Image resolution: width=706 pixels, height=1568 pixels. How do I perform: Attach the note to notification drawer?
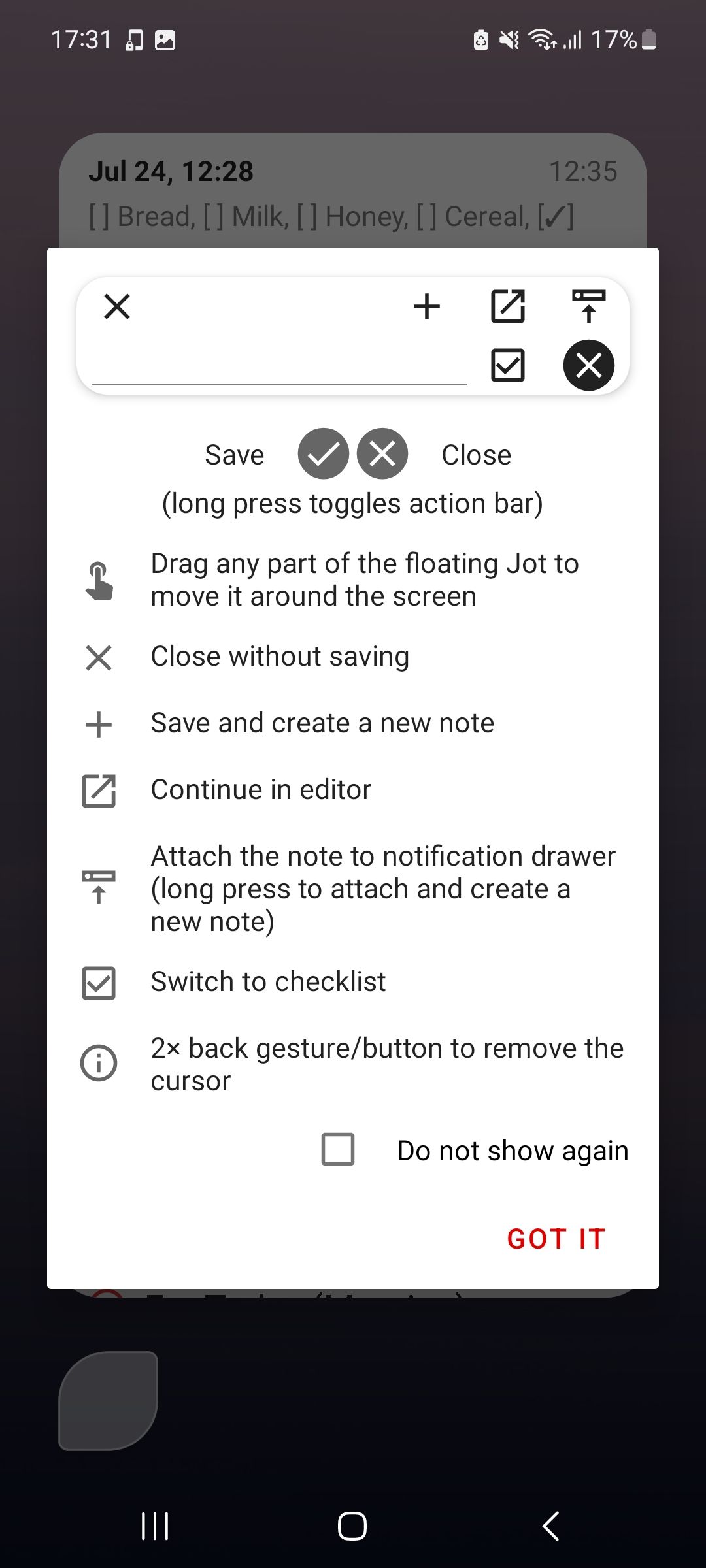[x=588, y=306]
